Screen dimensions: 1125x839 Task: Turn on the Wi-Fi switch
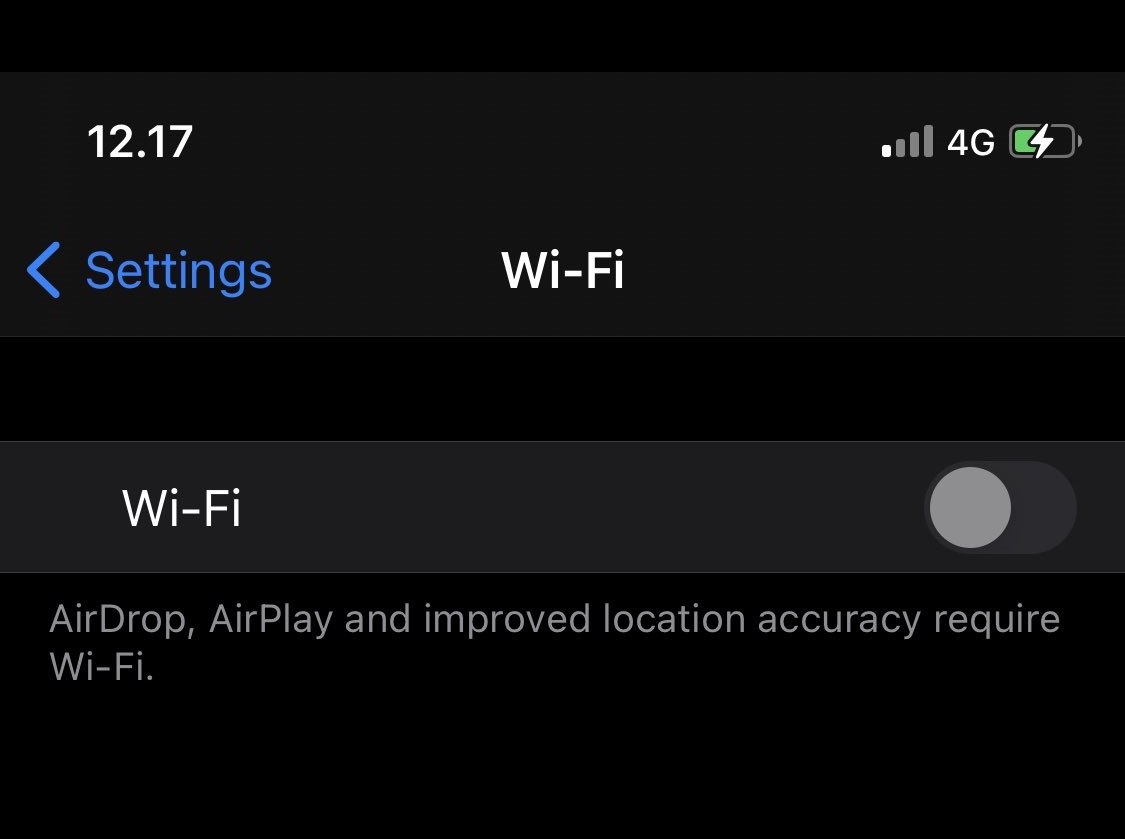[x=999, y=507]
